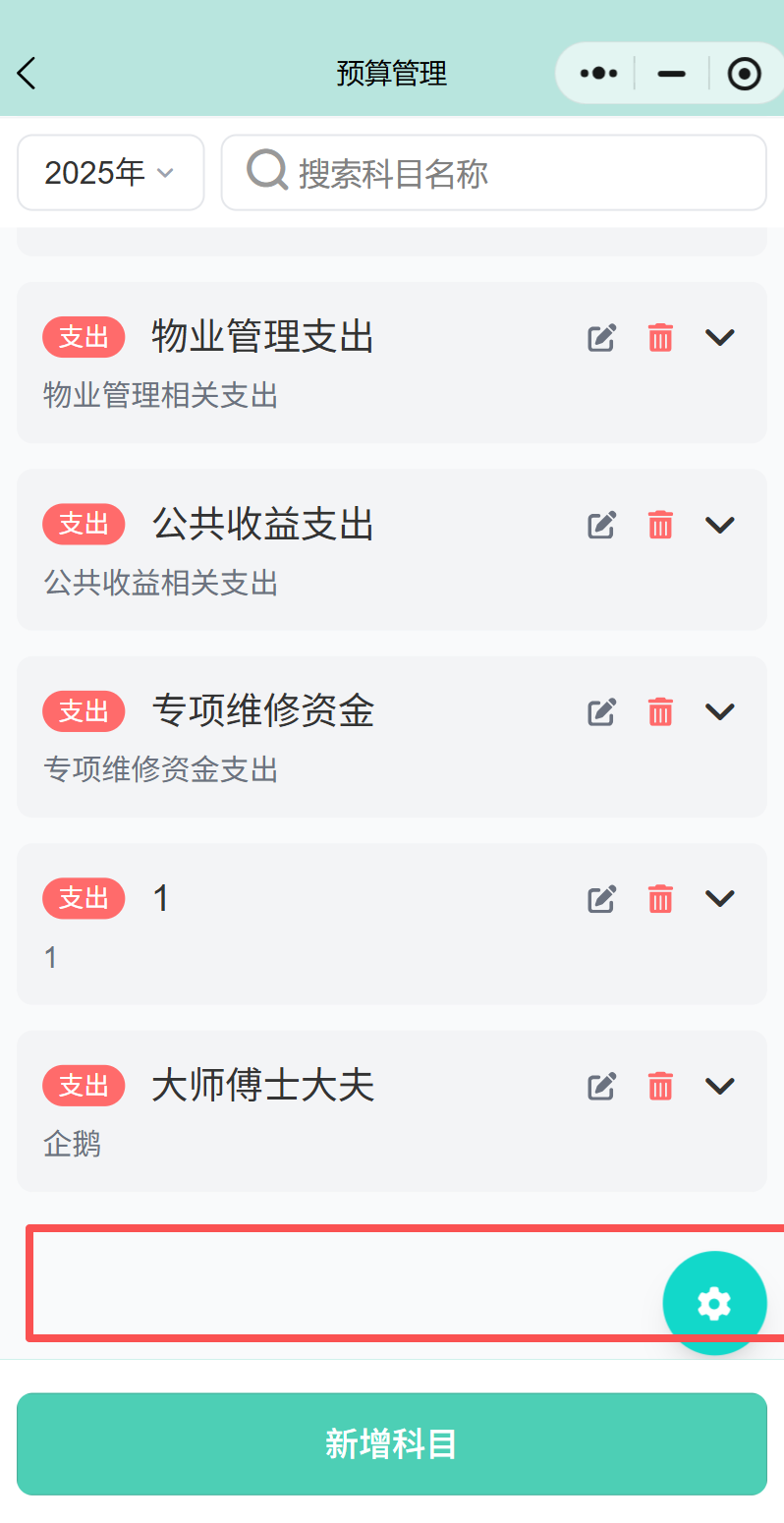Image resolution: width=784 pixels, height=1523 pixels.
Task: Open the 2025年 year selector
Action: click(110, 172)
